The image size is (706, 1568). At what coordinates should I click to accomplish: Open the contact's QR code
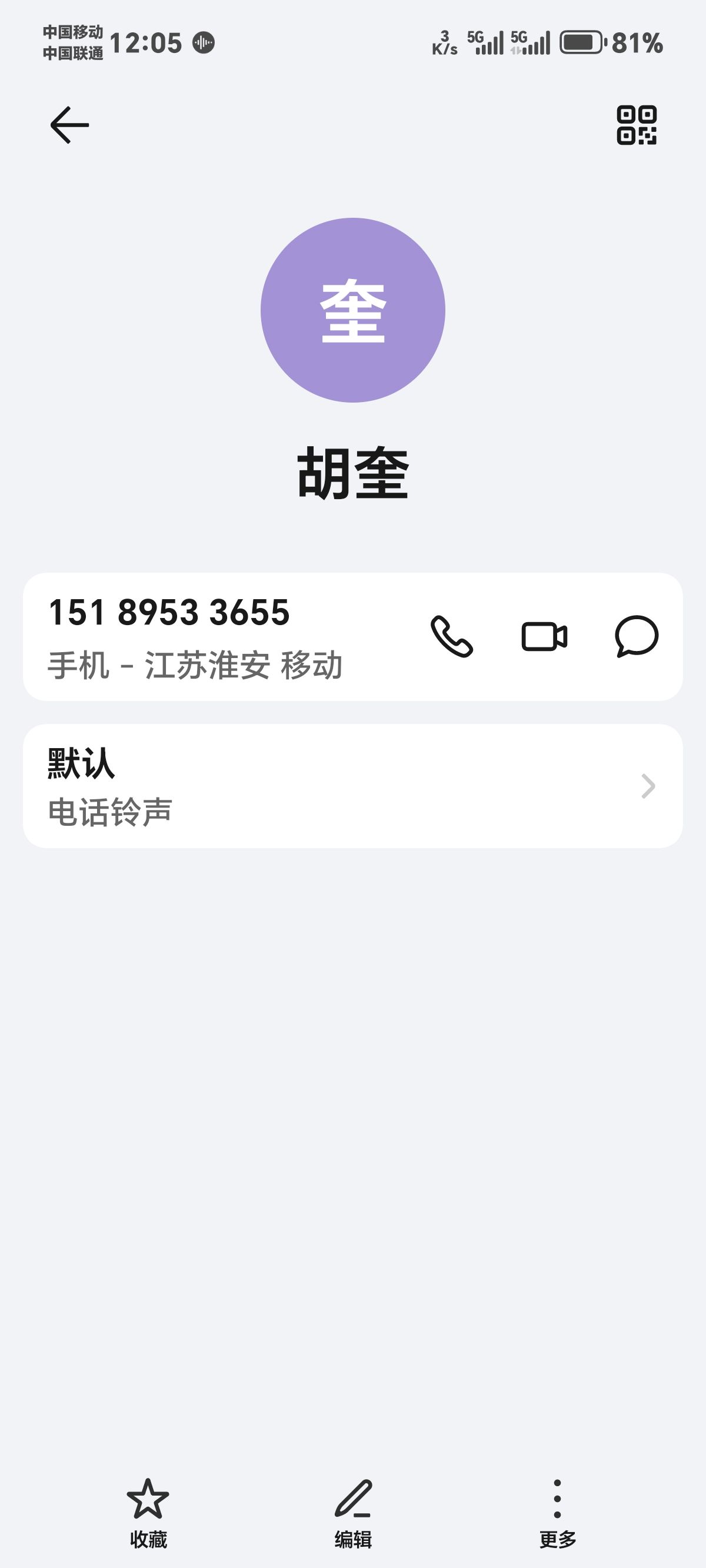tap(637, 125)
